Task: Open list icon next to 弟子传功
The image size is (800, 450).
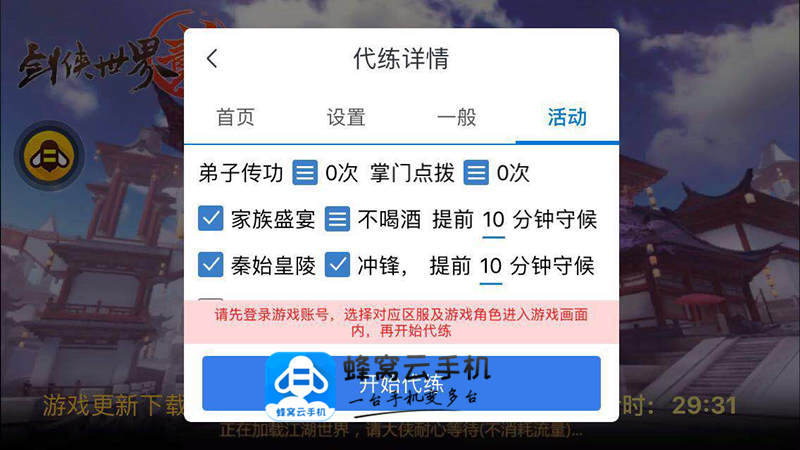Action: 305,173
